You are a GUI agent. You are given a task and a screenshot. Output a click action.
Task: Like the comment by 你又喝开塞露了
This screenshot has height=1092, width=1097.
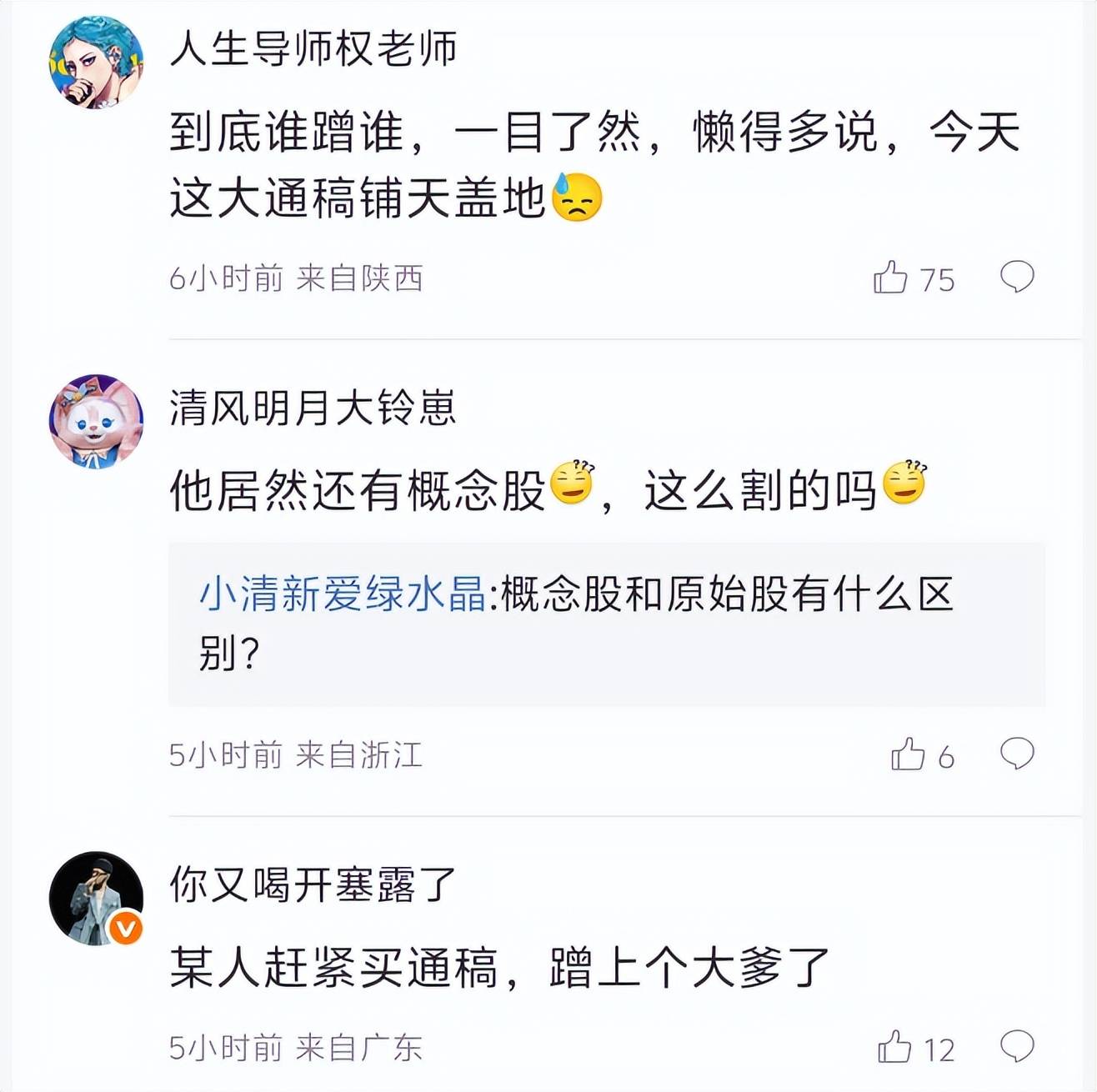894,1048
